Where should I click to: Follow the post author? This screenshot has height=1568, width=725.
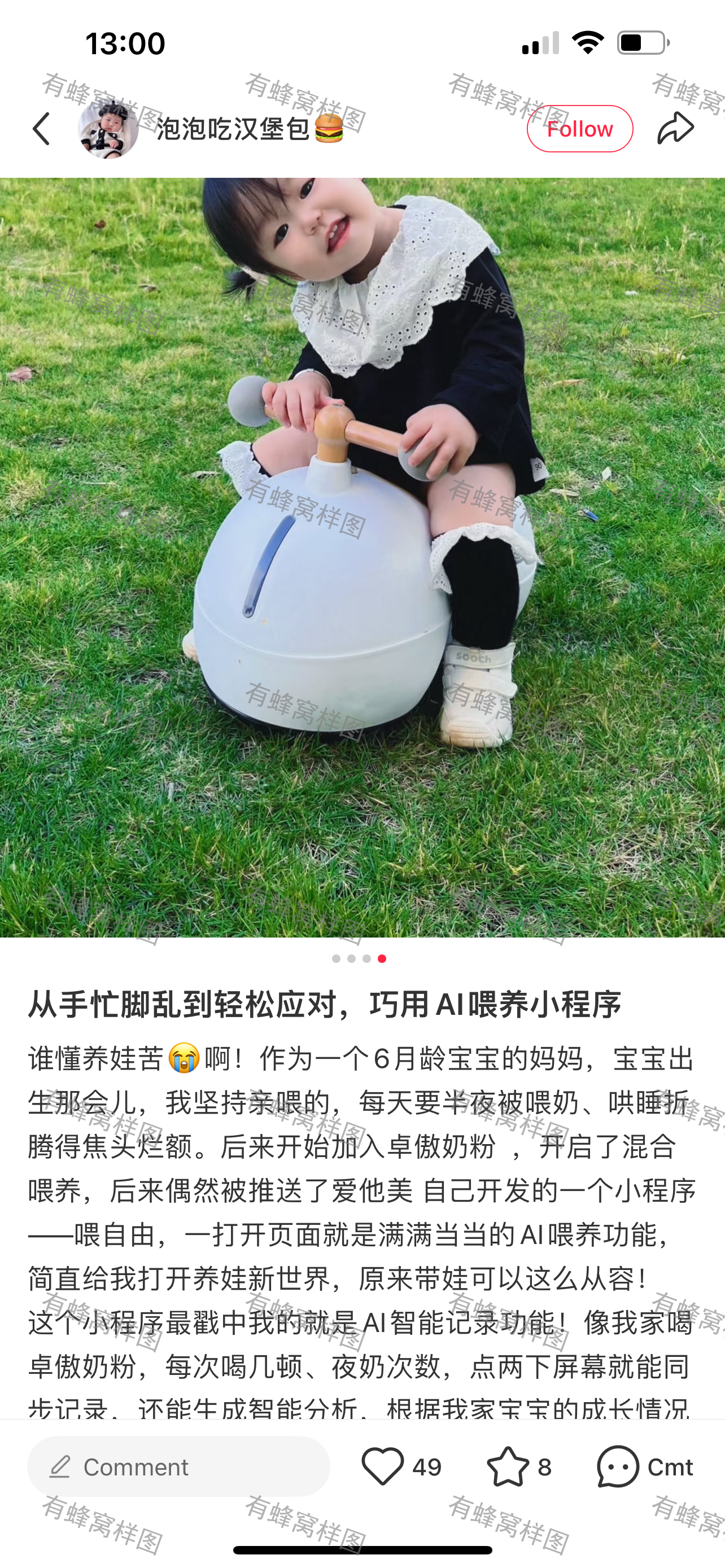(x=579, y=129)
